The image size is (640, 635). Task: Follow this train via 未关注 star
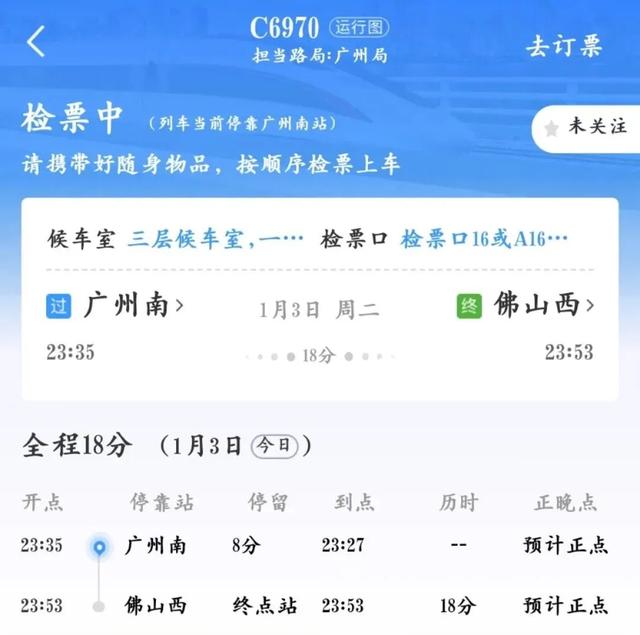tap(586, 128)
